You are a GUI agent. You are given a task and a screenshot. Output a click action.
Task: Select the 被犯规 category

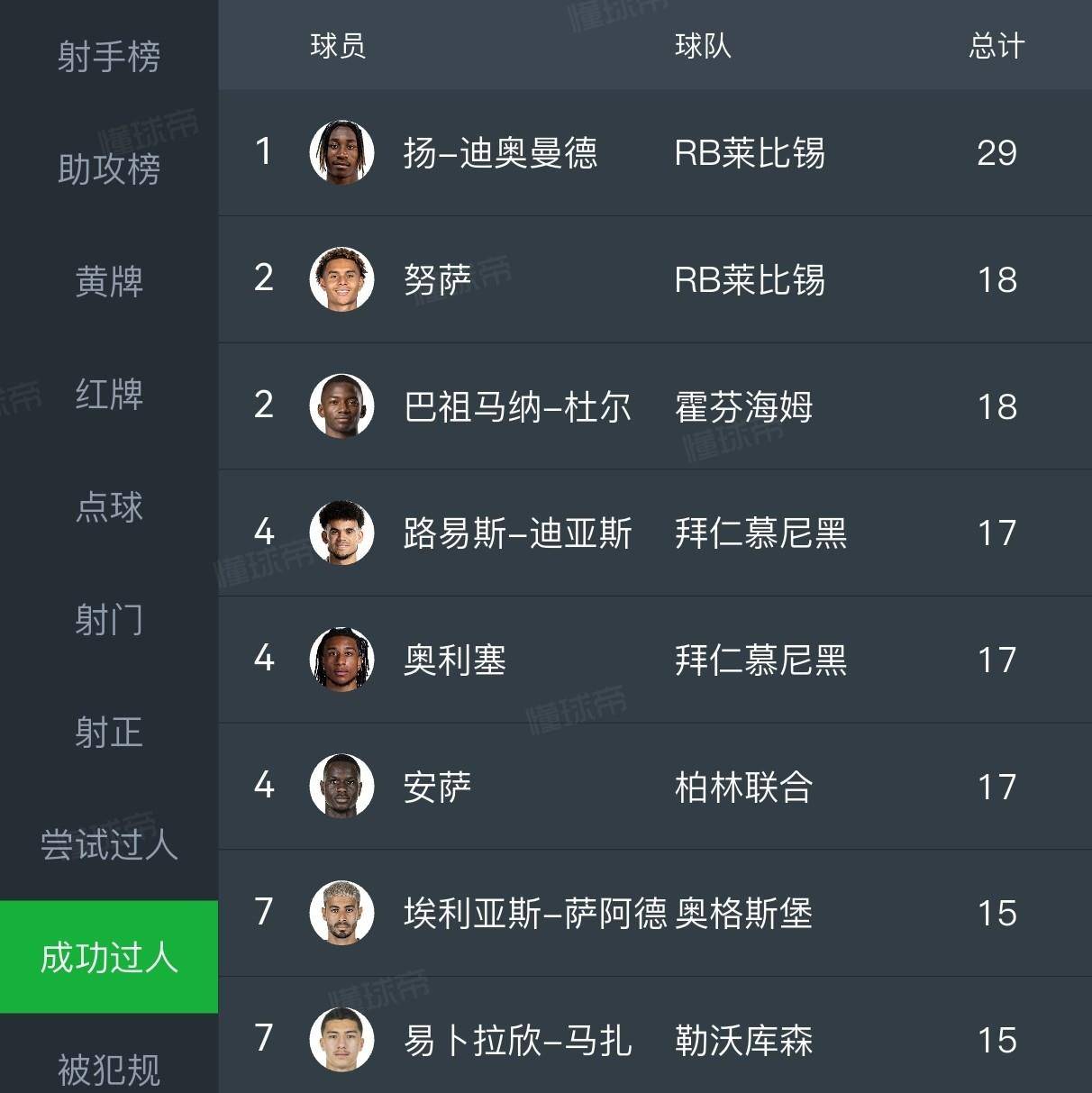(x=108, y=1070)
